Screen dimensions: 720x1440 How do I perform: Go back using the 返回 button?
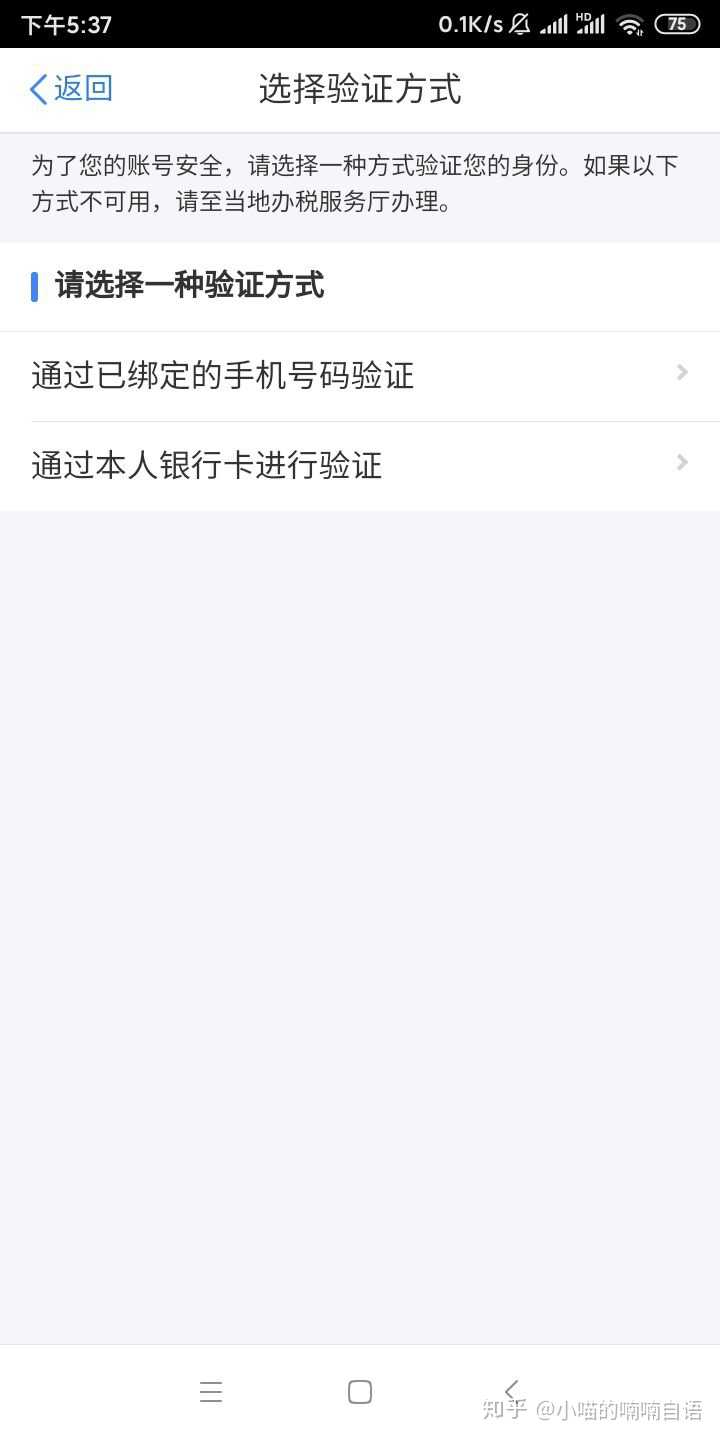tap(70, 89)
